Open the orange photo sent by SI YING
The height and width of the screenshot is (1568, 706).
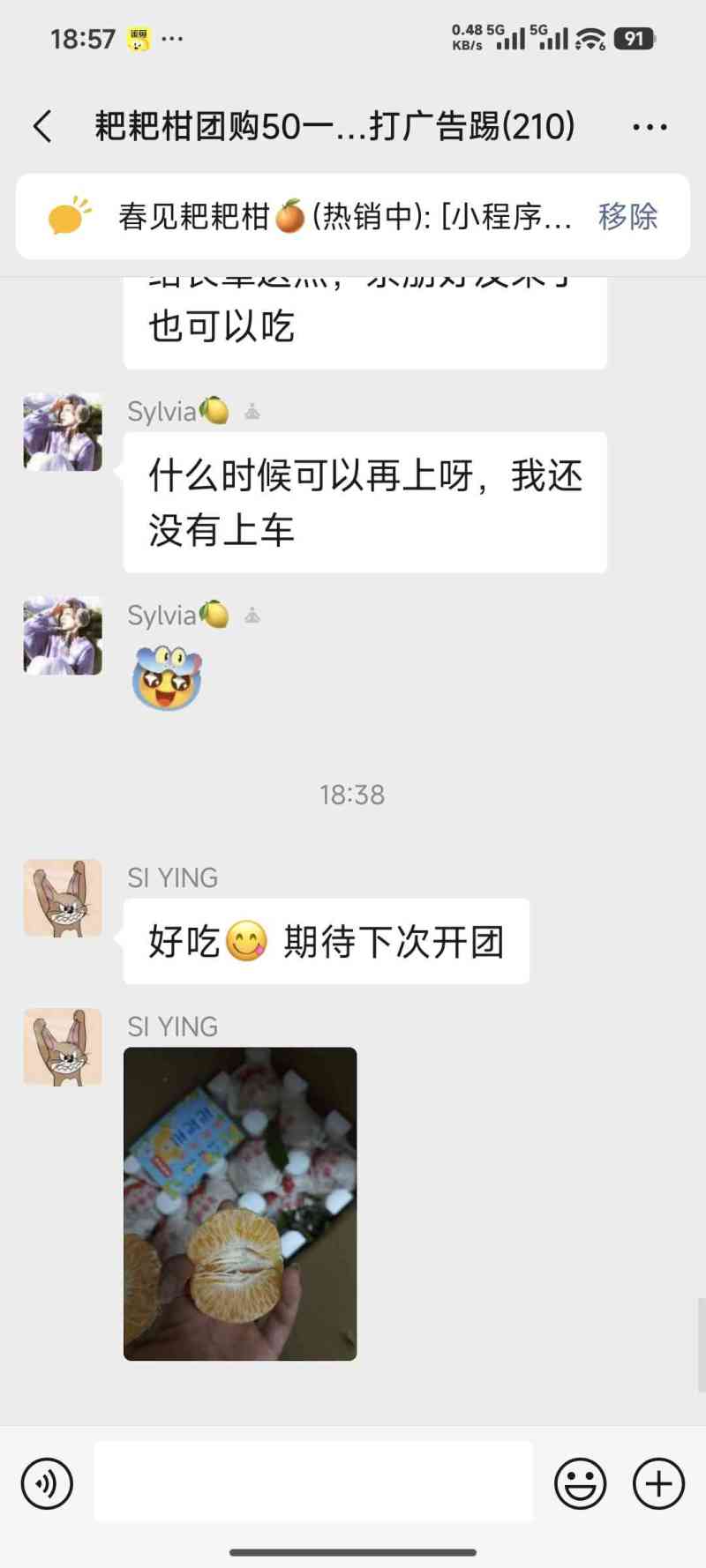click(x=240, y=1203)
